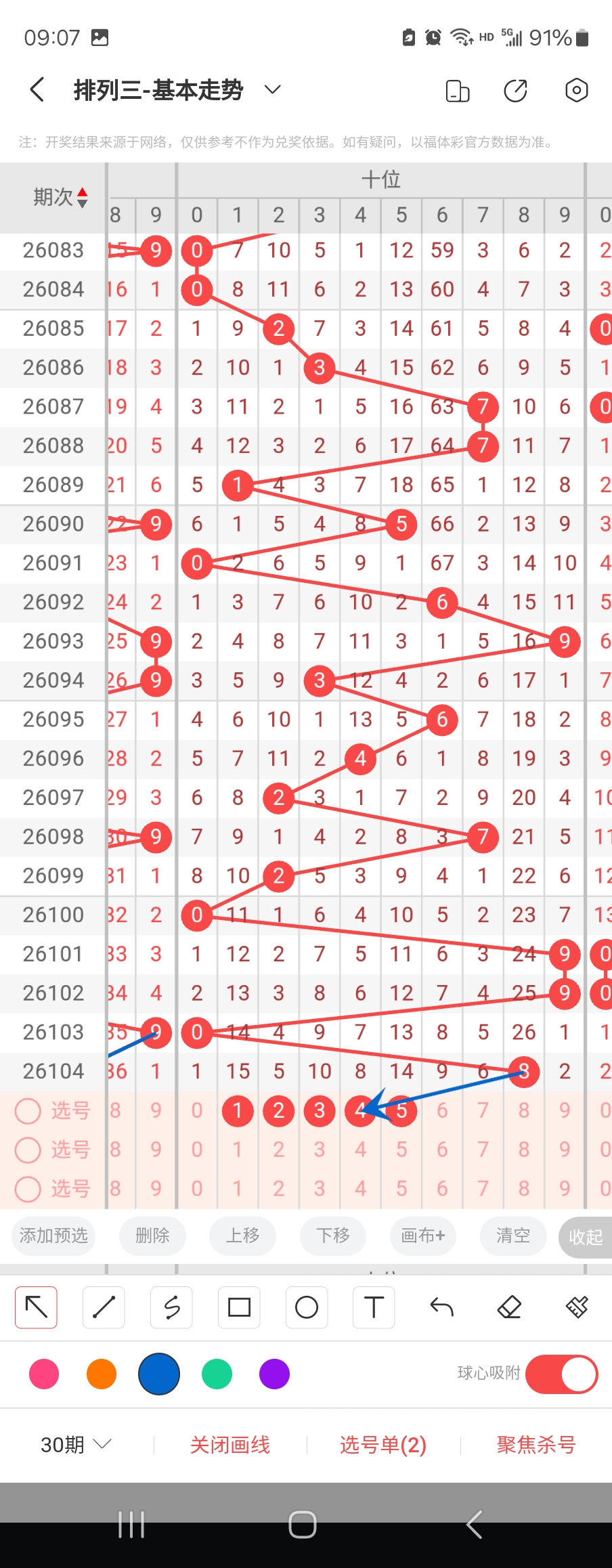Tap 添加预选 button
Image resolution: width=612 pixels, height=1568 pixels.
click(x=53, y=1236)
